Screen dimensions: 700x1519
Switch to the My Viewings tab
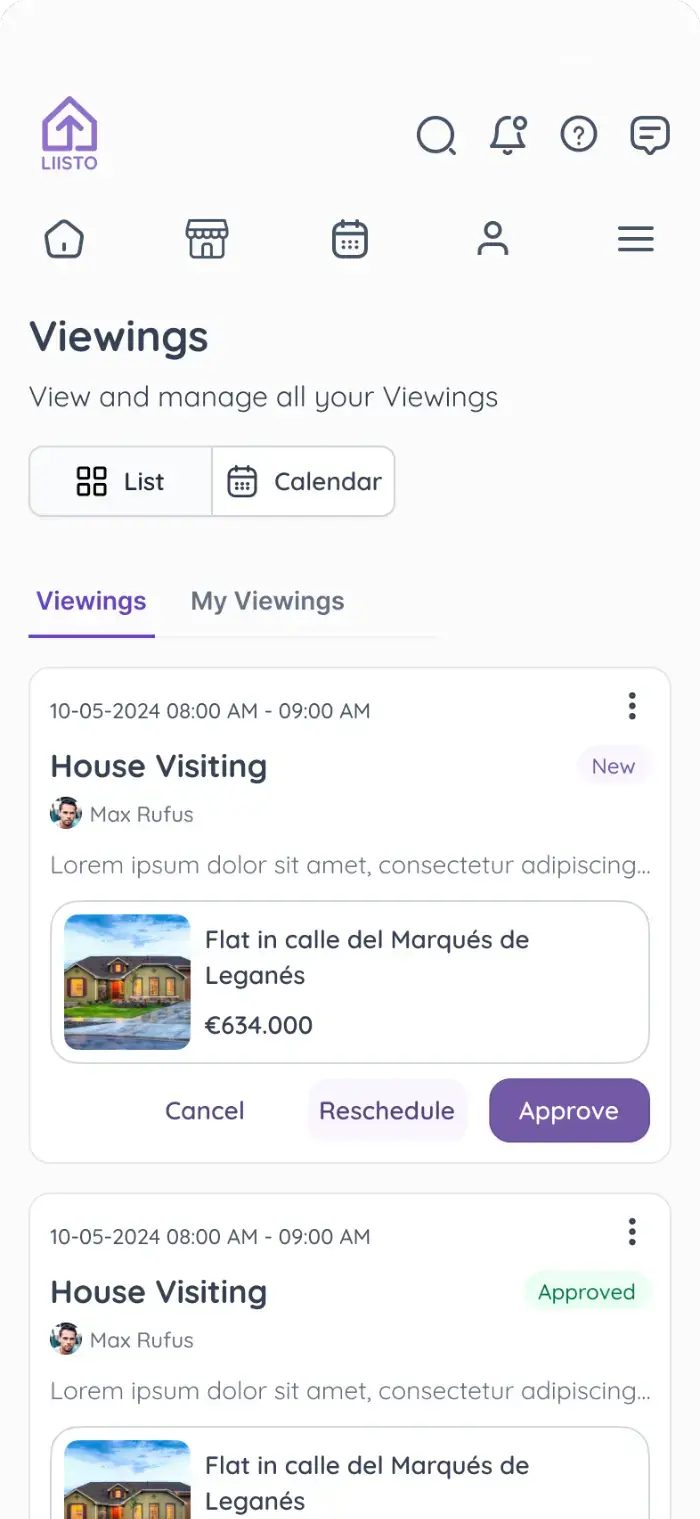click(268, 601)
